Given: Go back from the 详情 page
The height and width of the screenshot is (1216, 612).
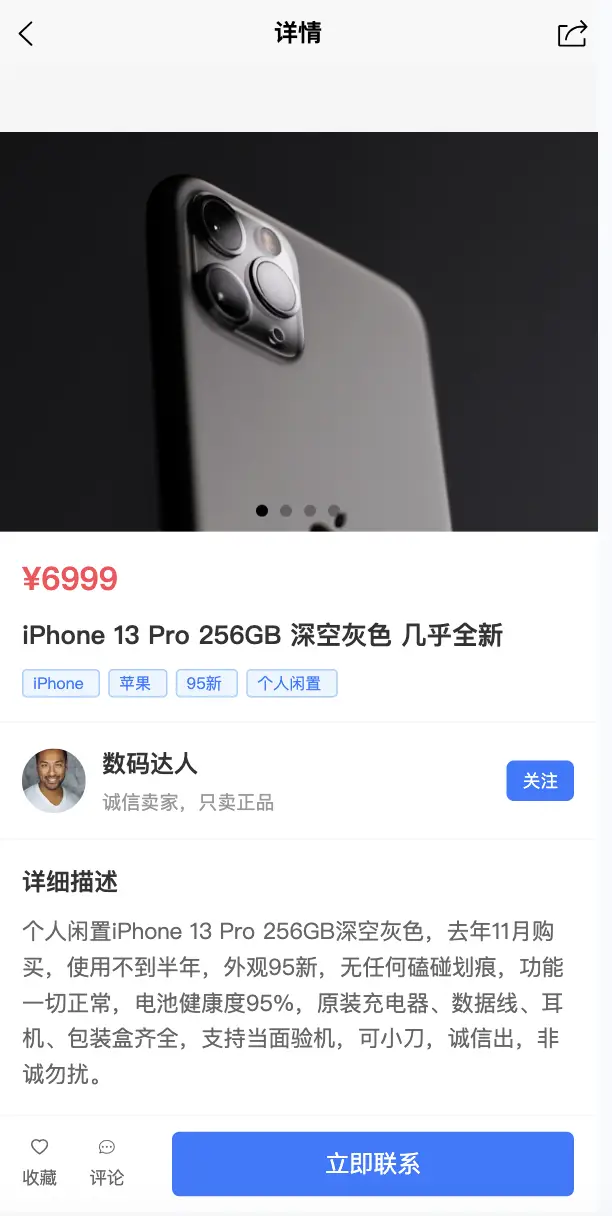Looking at the screenshot, I should [26, 34].
